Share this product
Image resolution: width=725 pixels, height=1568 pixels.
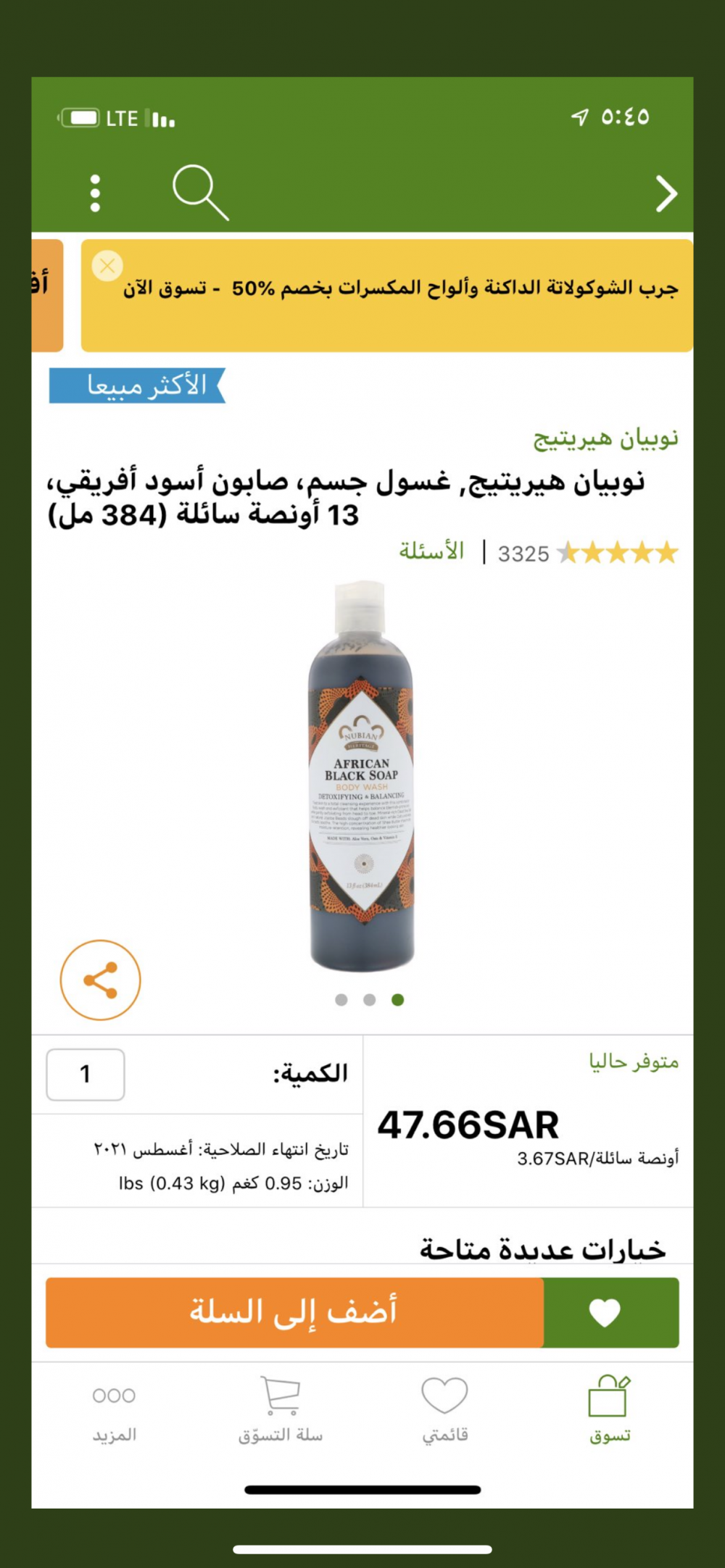tap(100, 980)
